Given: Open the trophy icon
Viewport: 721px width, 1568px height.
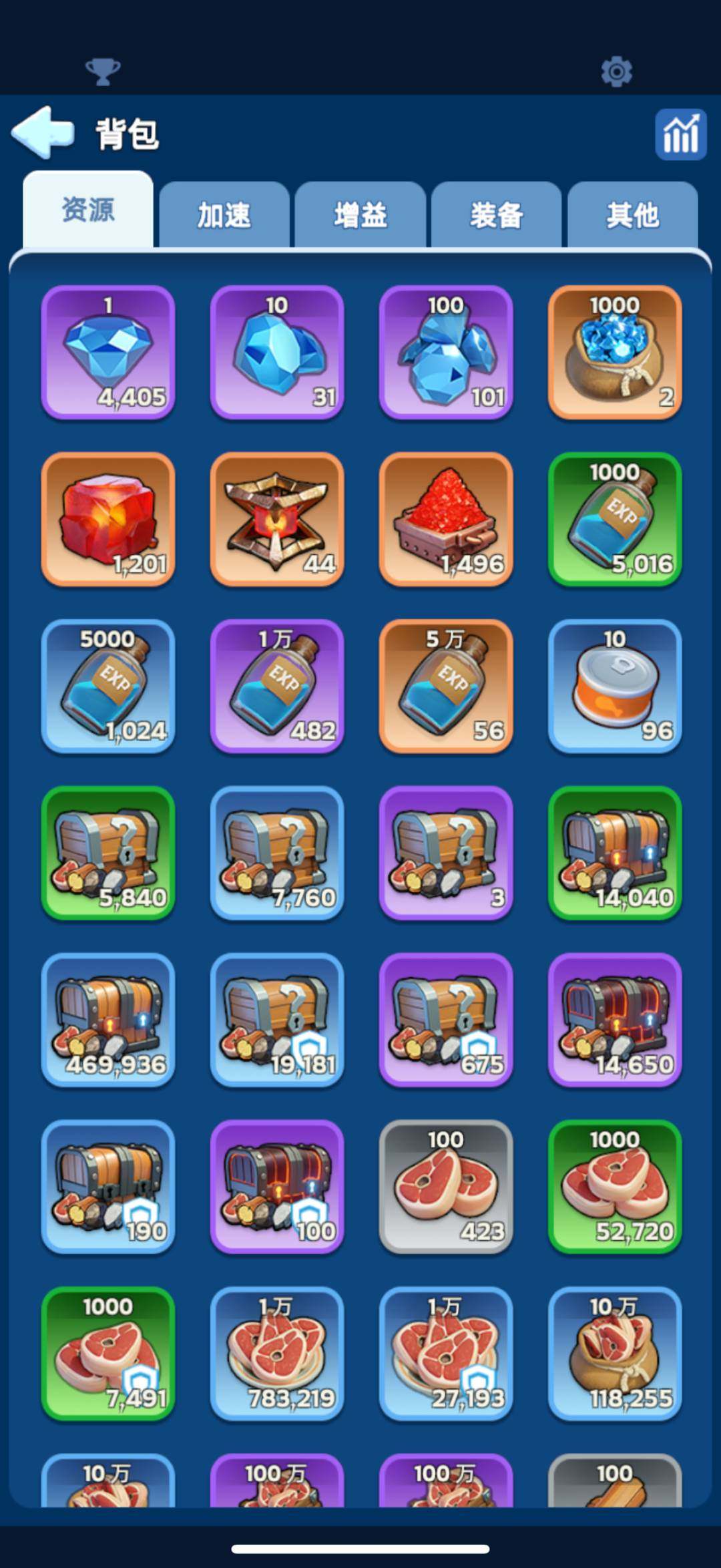Looking at the screenshot, I should (103, 71).
